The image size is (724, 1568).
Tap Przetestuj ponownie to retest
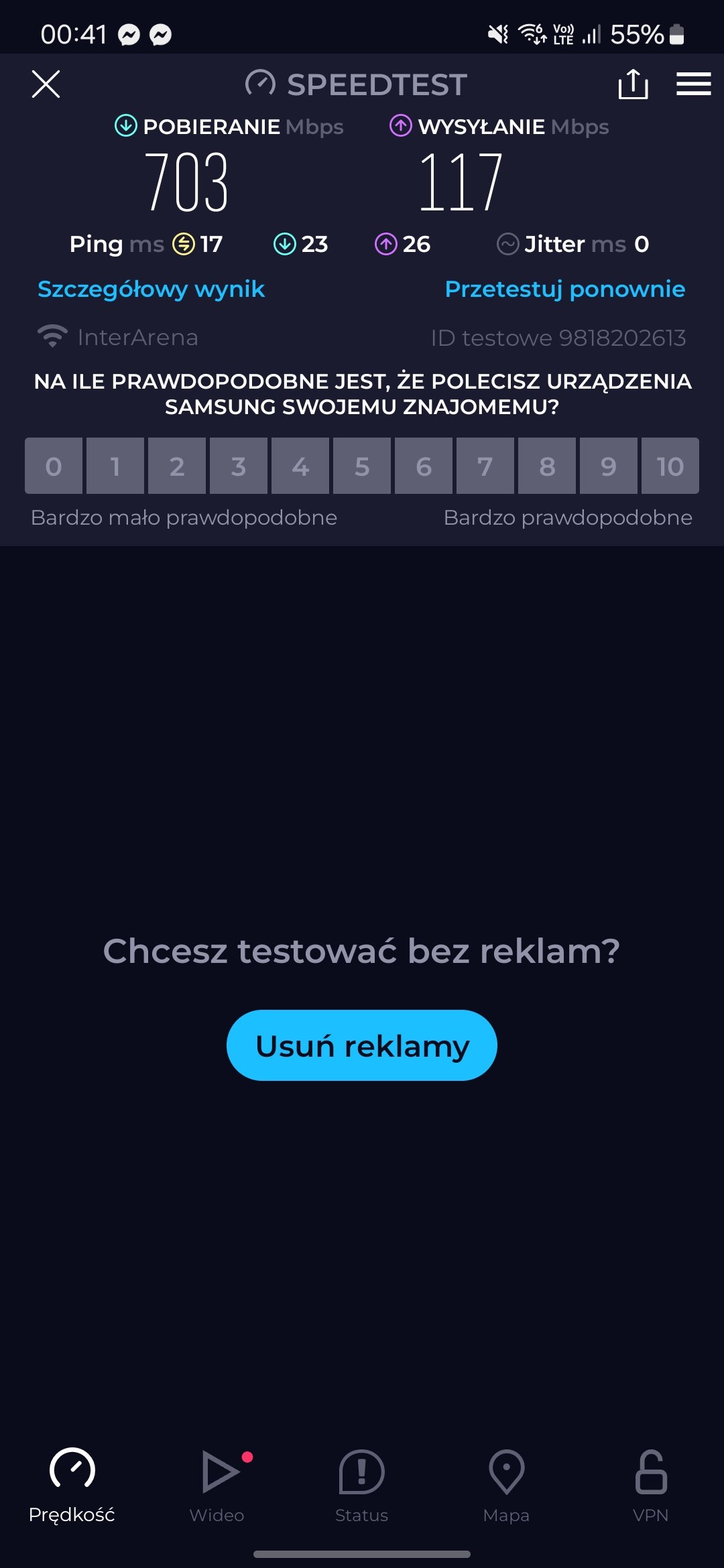[x=564, y=289]
